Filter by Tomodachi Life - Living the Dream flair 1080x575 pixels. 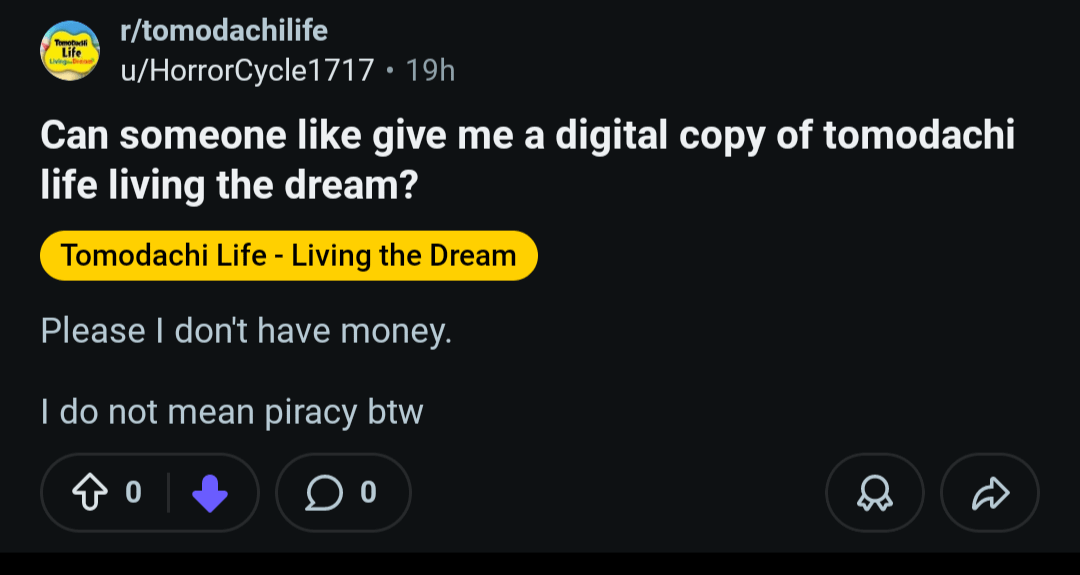(x=288, y=256)
